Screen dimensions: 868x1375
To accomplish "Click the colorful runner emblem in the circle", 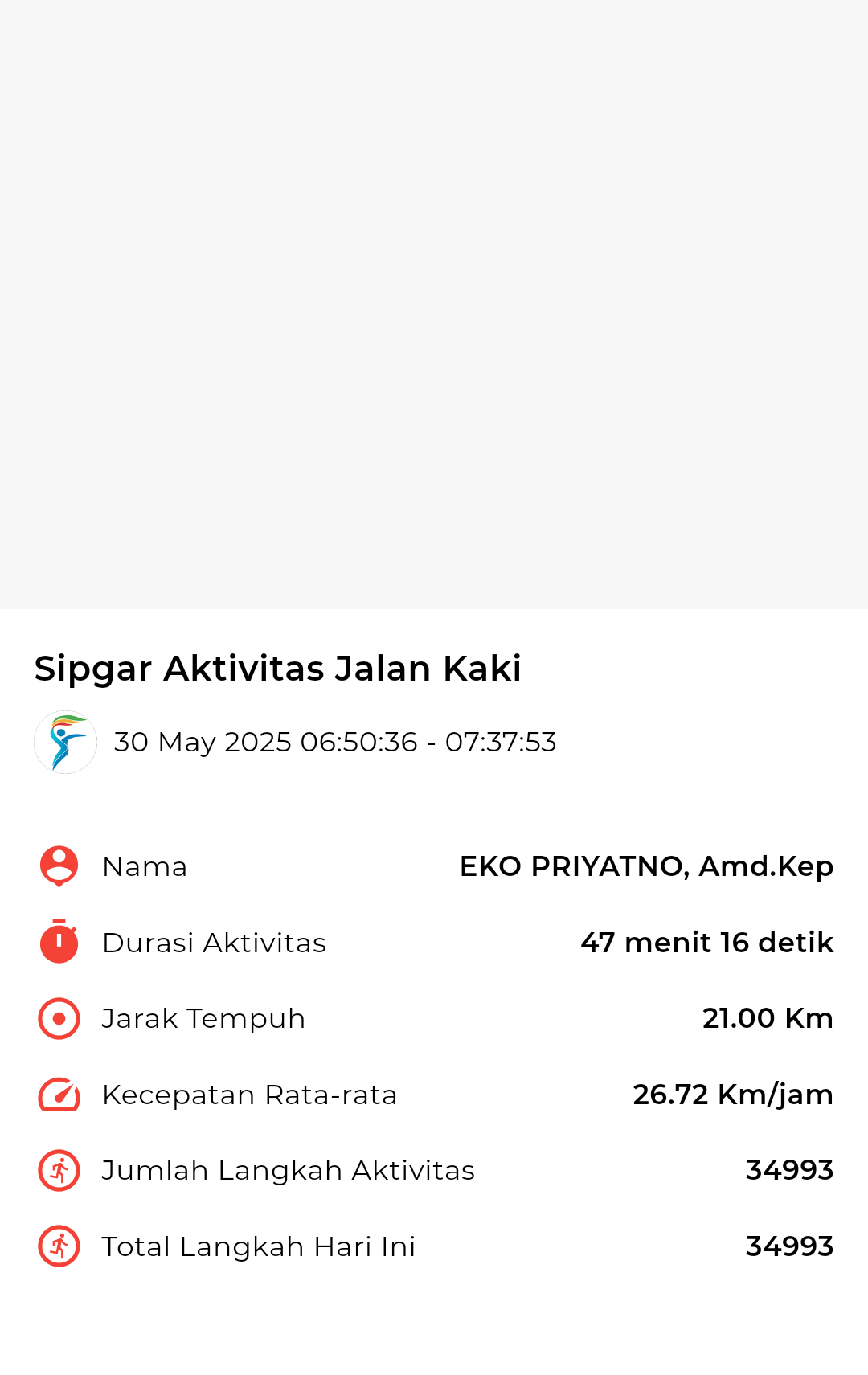I will 65,741.
